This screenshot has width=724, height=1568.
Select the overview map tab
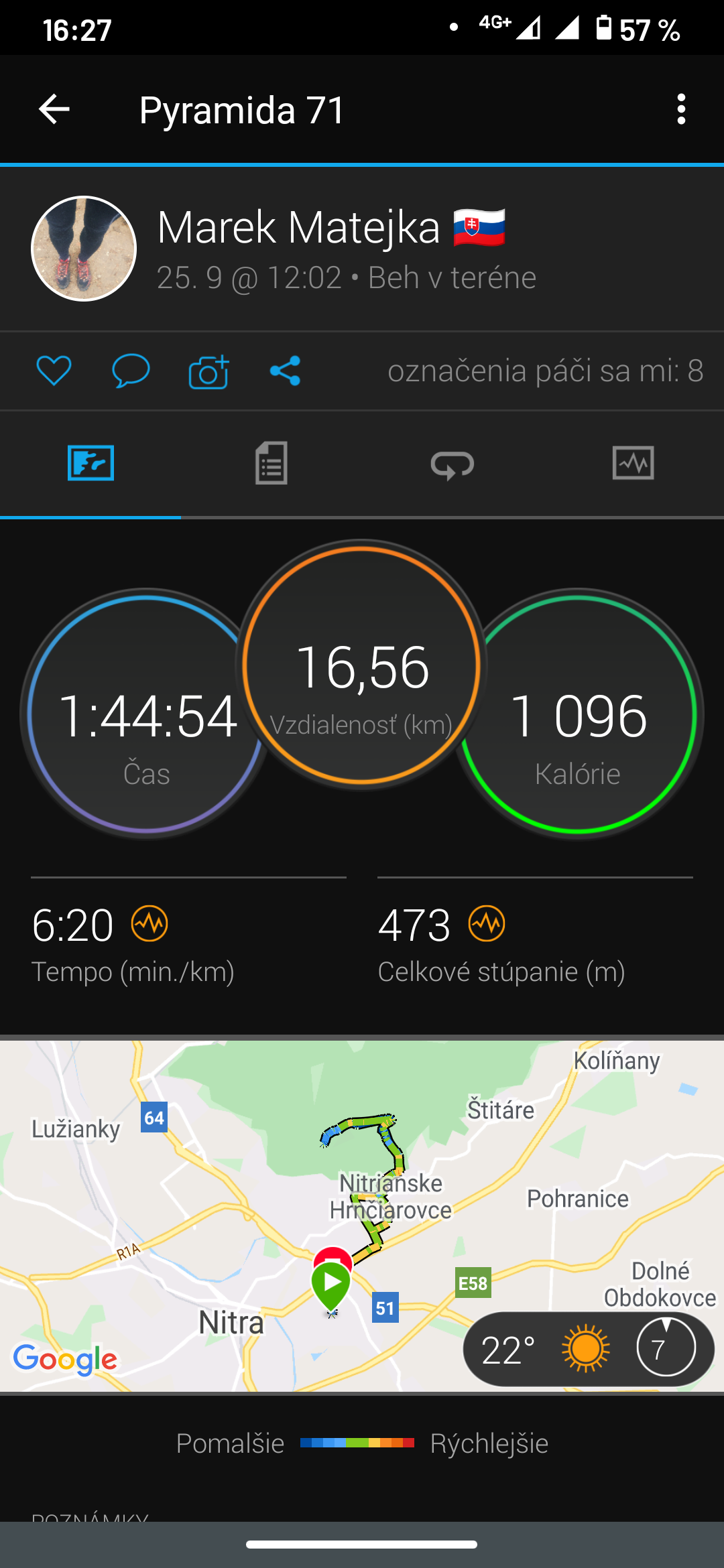coord(90,463)
